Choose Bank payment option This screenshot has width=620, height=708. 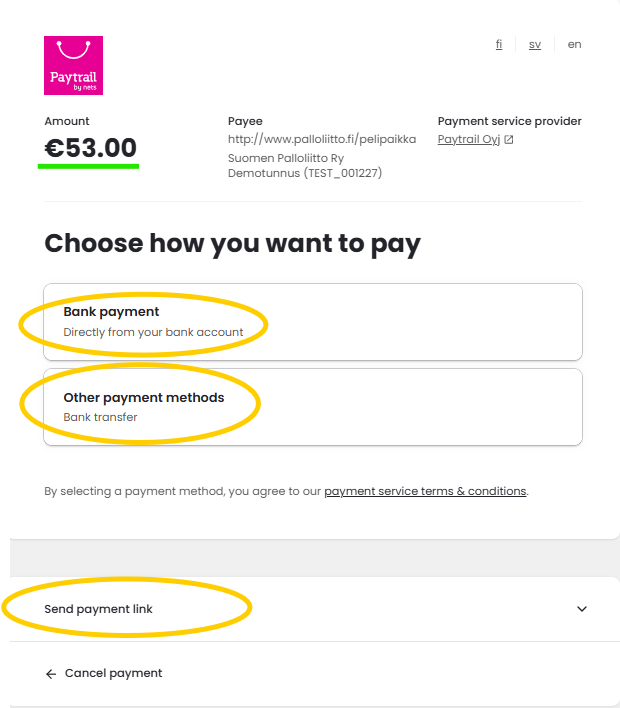coord(312,321)
